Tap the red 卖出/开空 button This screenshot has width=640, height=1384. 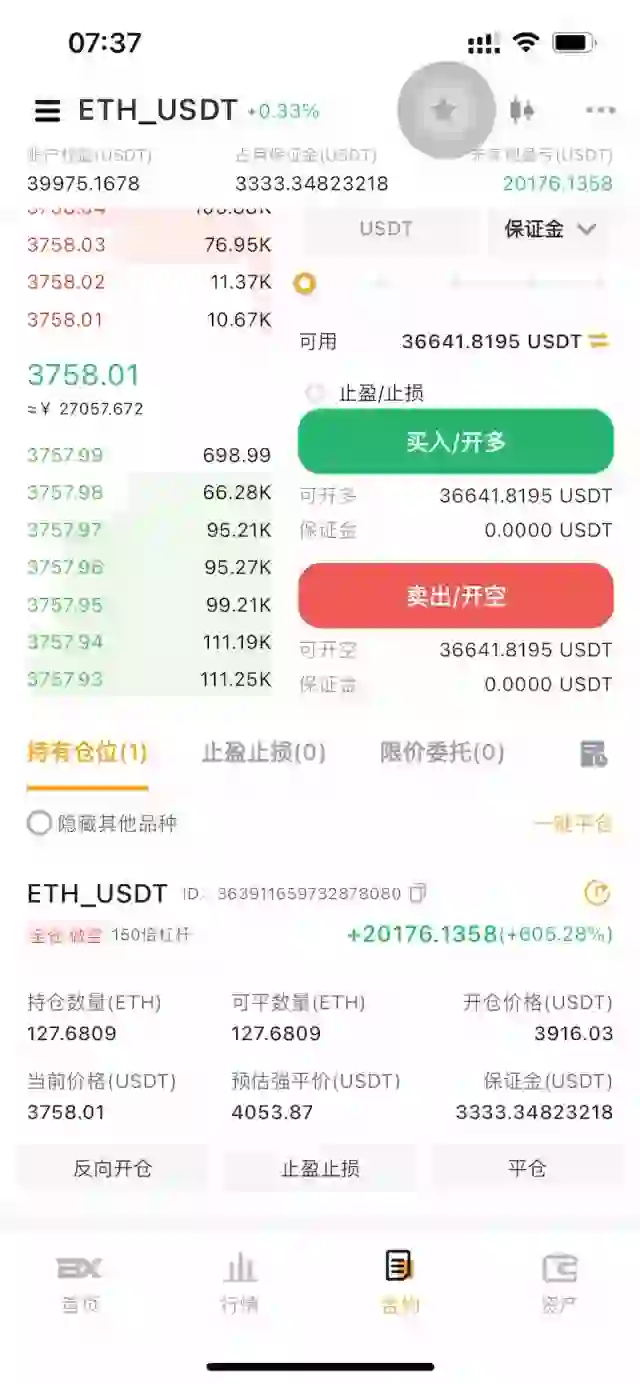point(456,596)
